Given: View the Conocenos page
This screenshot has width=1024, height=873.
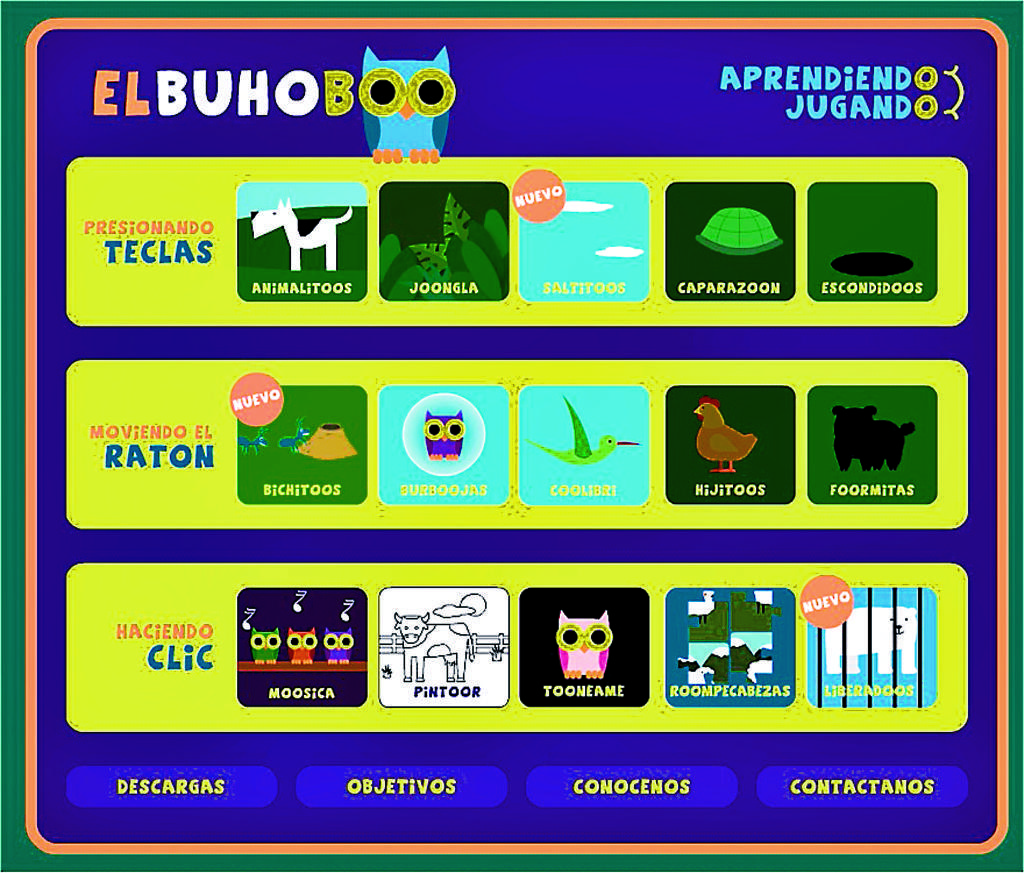Looking at the screenshot, I should (631, 786).
